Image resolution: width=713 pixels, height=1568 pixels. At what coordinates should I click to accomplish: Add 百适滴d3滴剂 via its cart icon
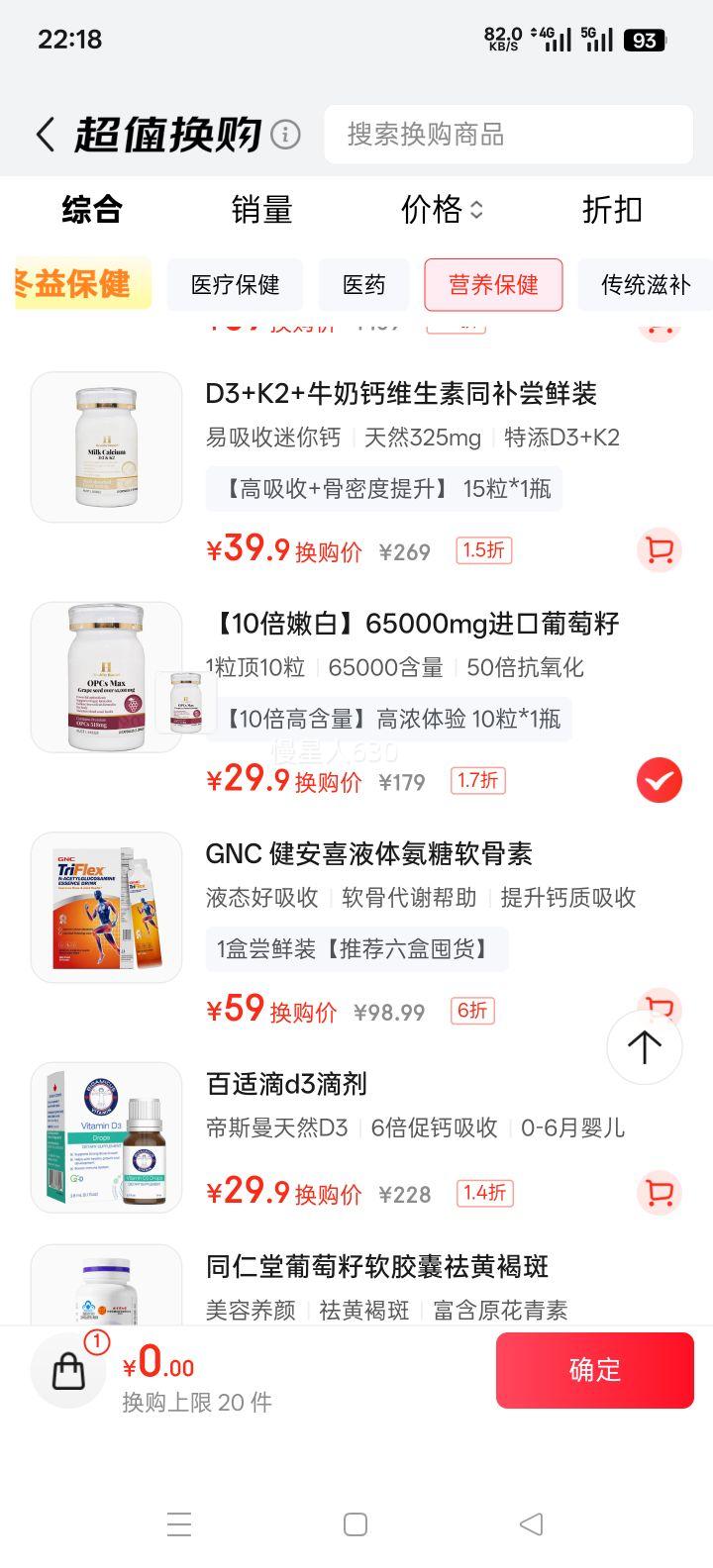coord(658,1194)
